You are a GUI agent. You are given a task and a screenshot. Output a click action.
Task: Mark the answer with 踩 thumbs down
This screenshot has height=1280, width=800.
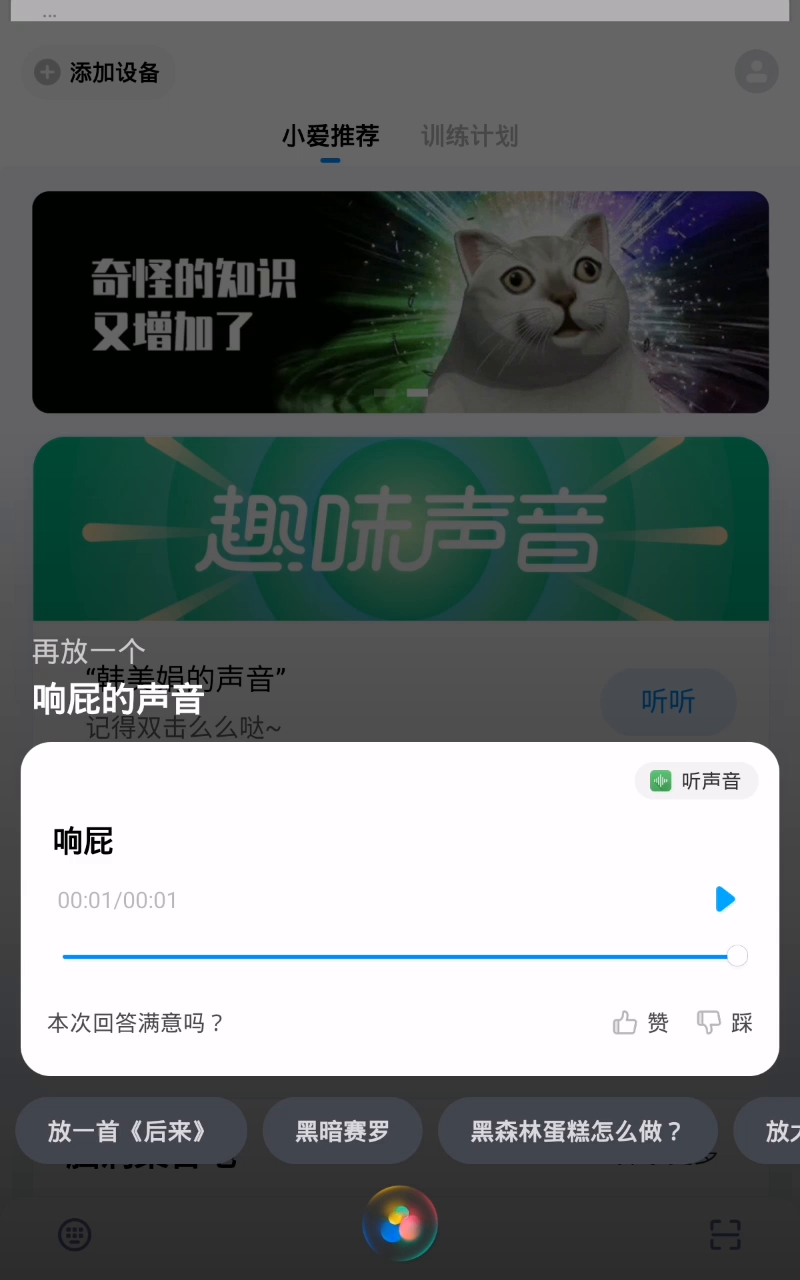(725, 1022)
